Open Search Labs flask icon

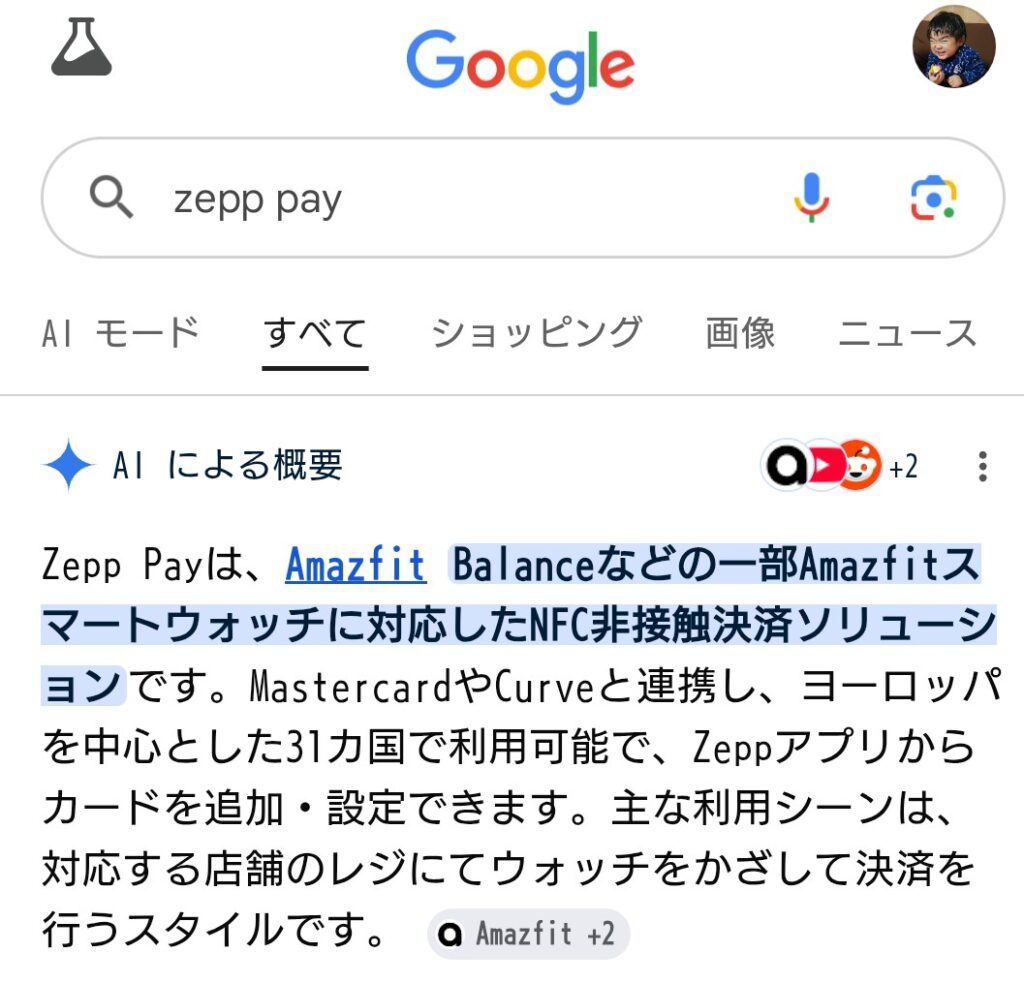81,50
